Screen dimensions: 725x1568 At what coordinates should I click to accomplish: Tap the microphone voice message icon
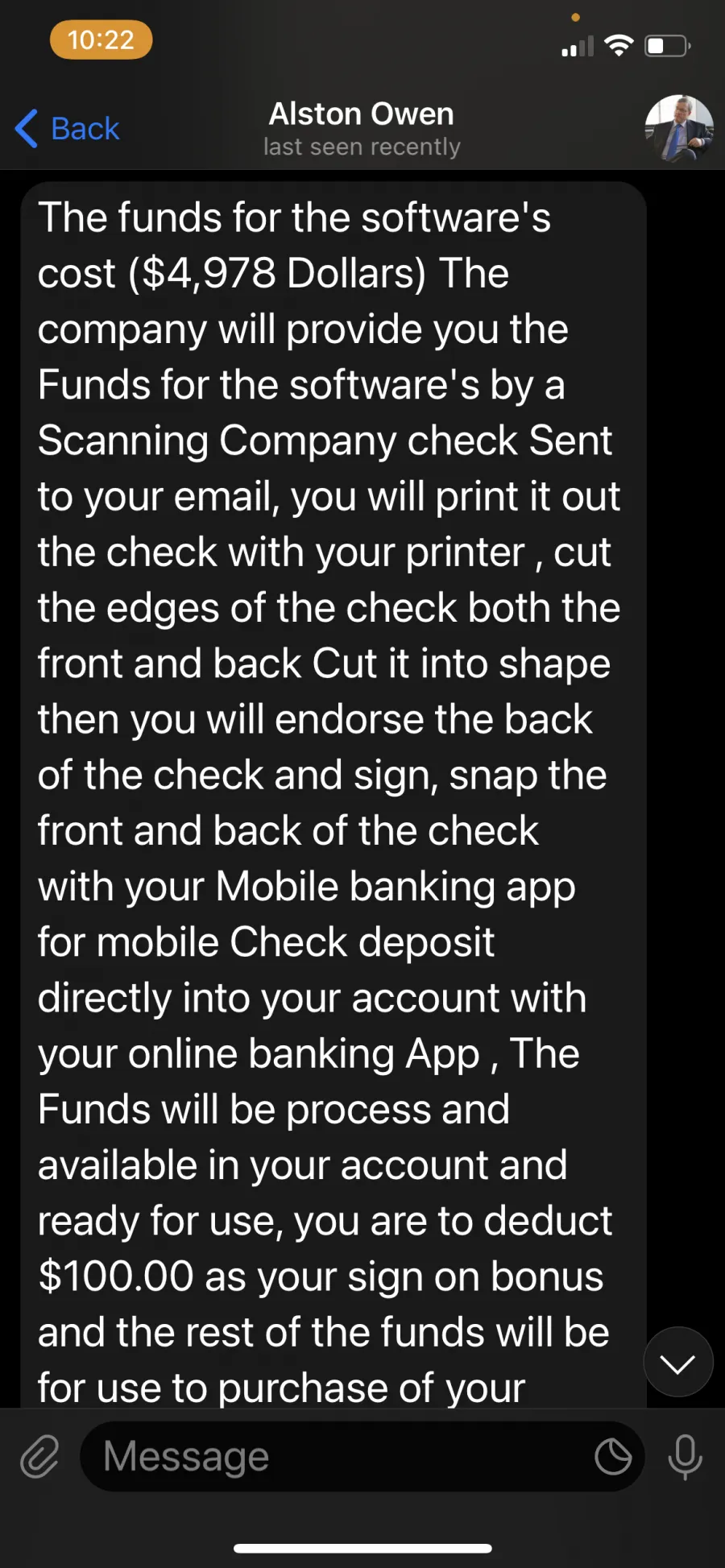pyautogui.click(x=686, y=1457)
